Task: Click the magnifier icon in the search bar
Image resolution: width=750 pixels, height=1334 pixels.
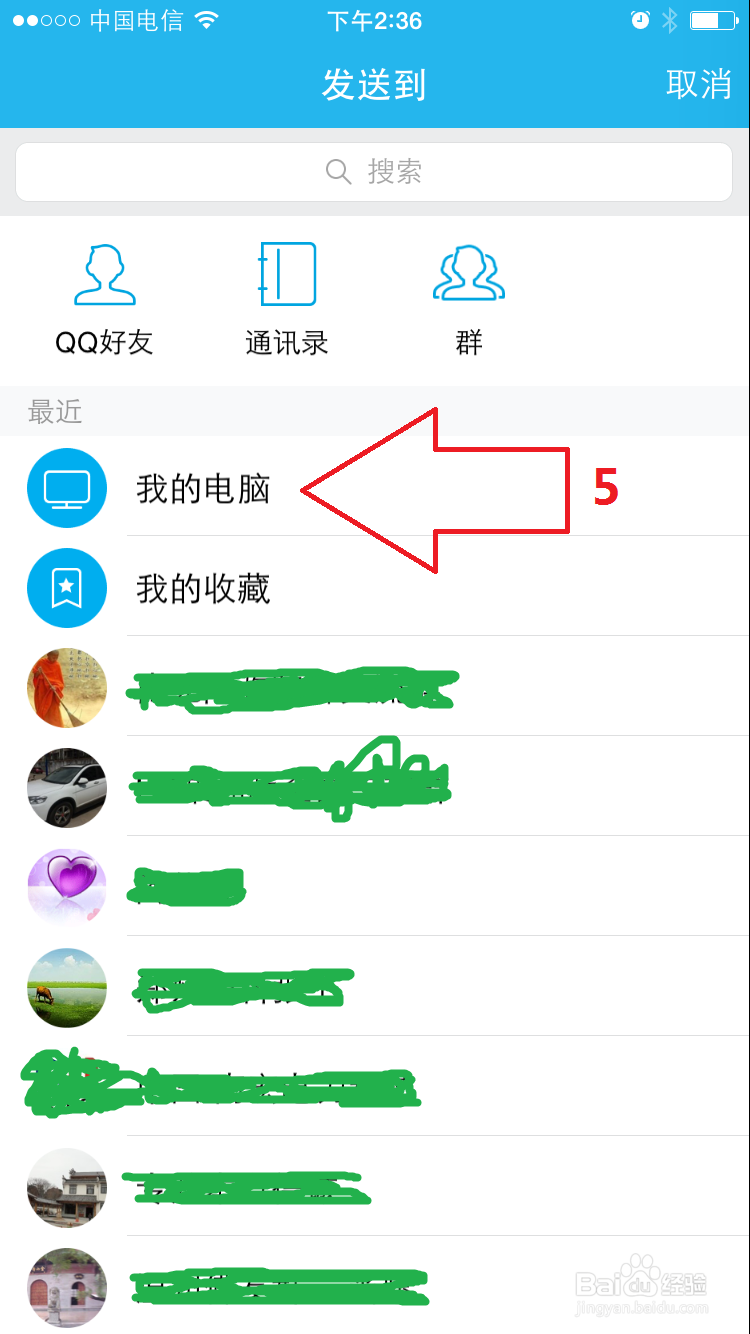Action: pos(338,172)
